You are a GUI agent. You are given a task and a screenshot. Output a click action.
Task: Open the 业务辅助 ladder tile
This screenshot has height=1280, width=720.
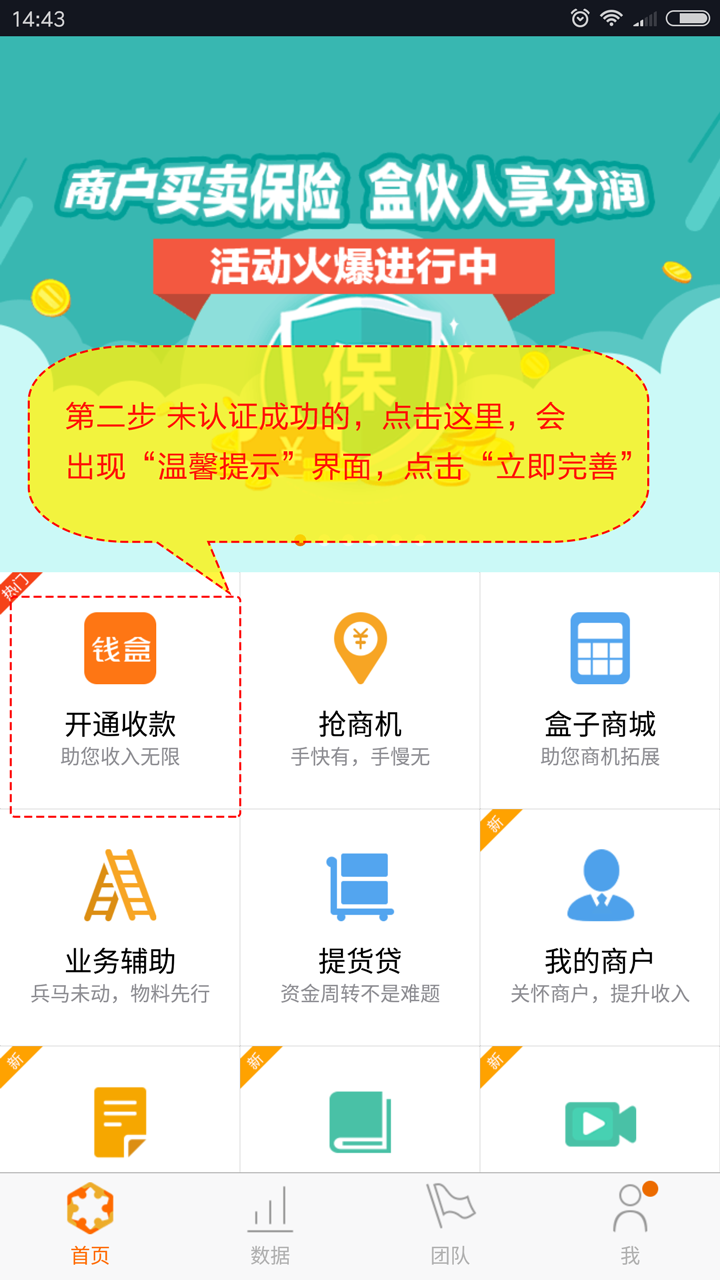[x=120, y=927]
